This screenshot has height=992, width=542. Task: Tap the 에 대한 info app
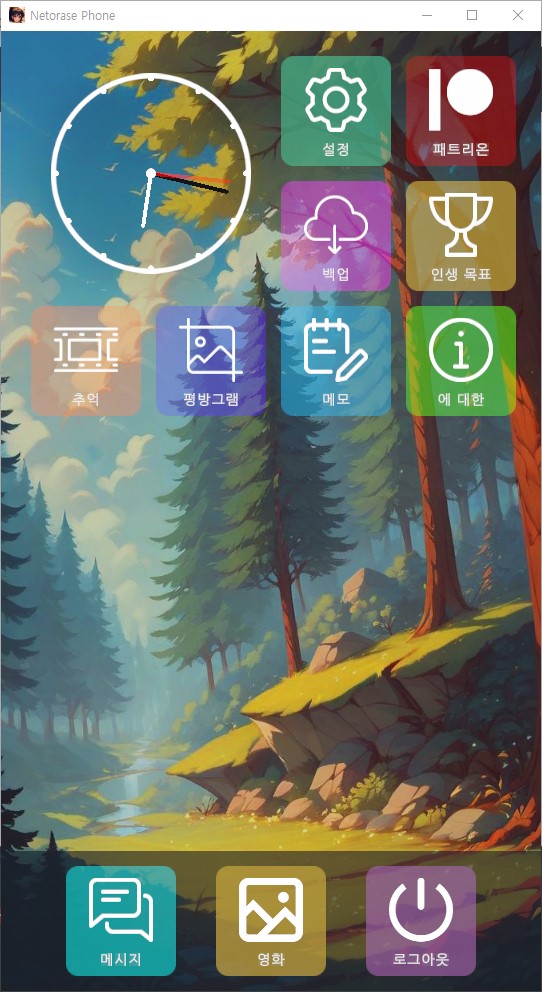tap(461, 361)
